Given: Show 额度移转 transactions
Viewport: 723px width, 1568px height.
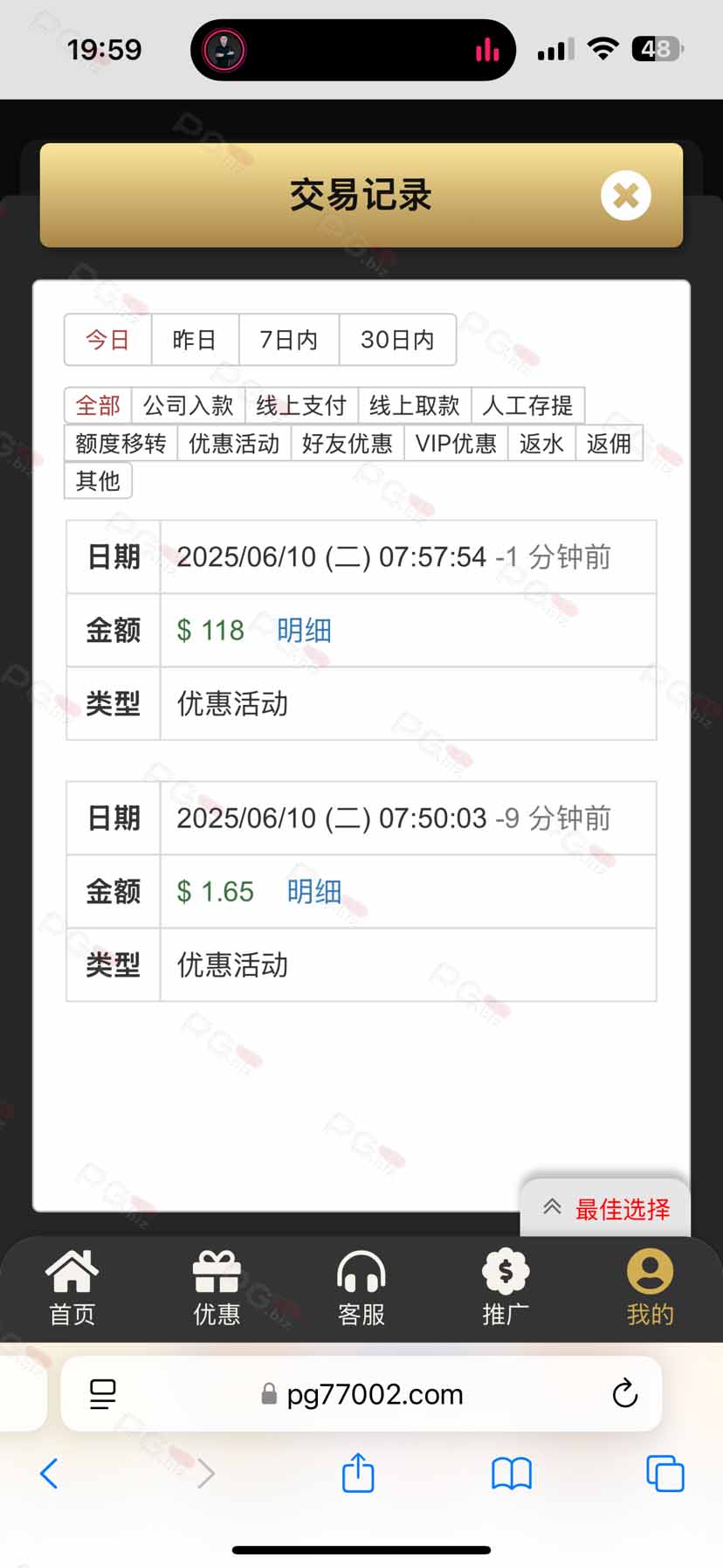Looking at the screenshot, I should 120,443.
